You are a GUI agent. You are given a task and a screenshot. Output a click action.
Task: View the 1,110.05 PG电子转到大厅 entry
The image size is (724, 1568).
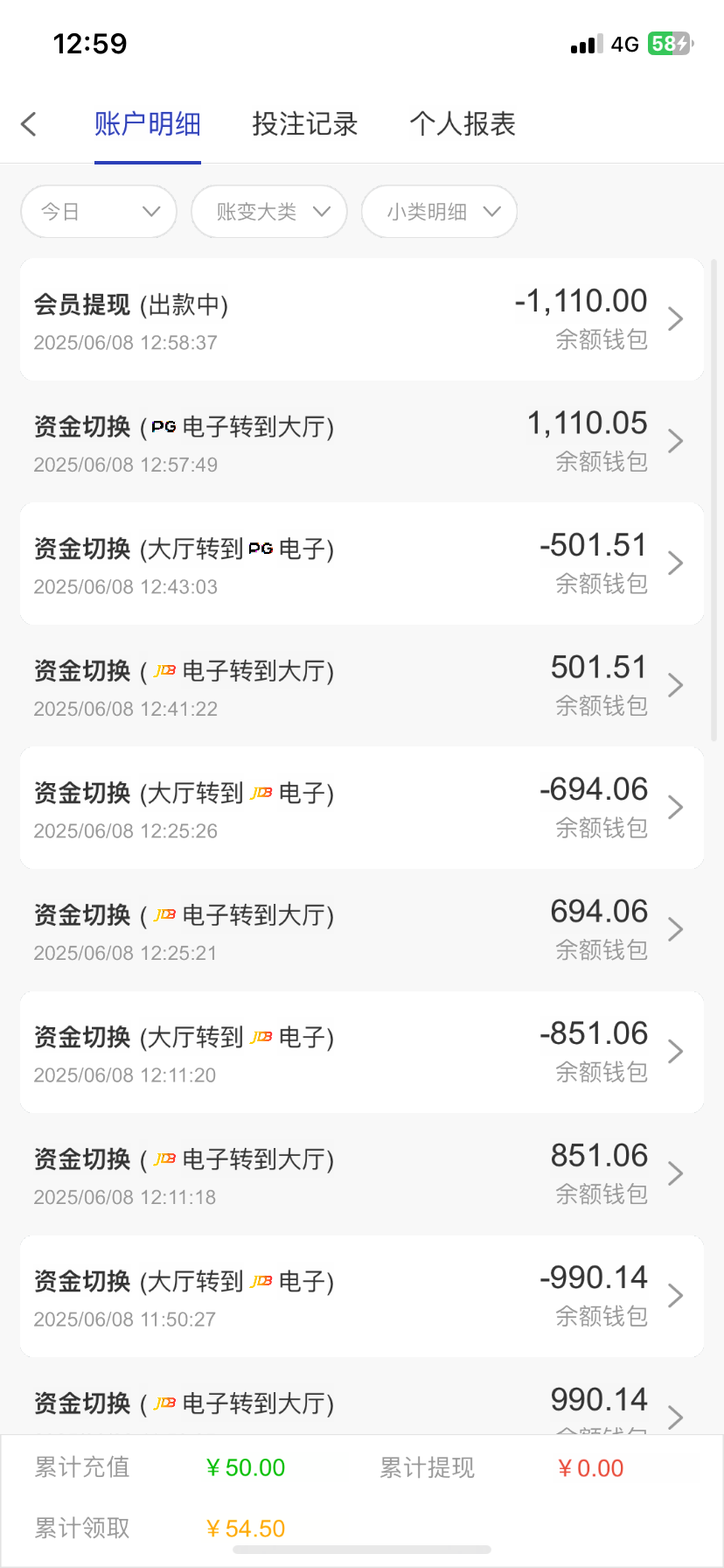coord(361,442)
